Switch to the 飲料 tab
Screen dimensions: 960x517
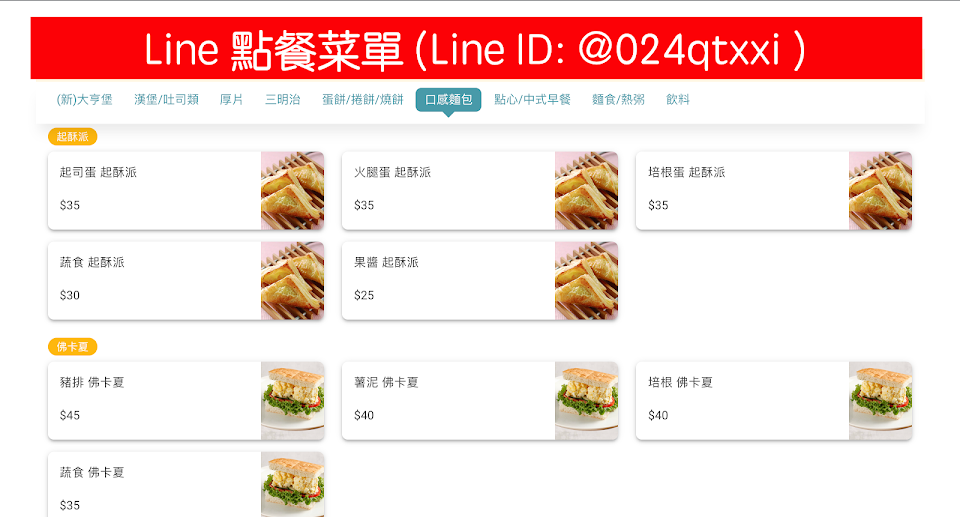[x=678, y=100]
